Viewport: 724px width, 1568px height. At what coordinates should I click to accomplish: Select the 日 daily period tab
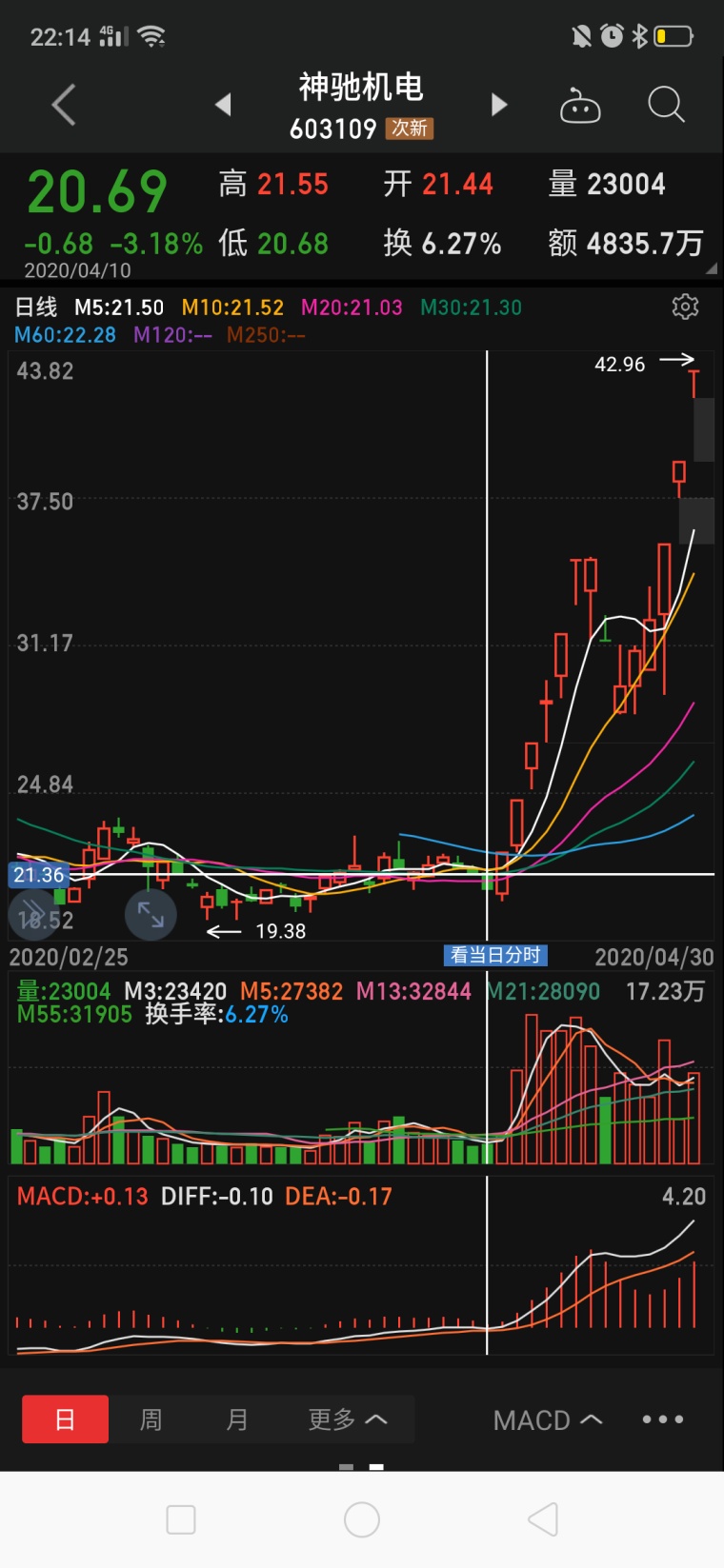tap(65, 1419)
